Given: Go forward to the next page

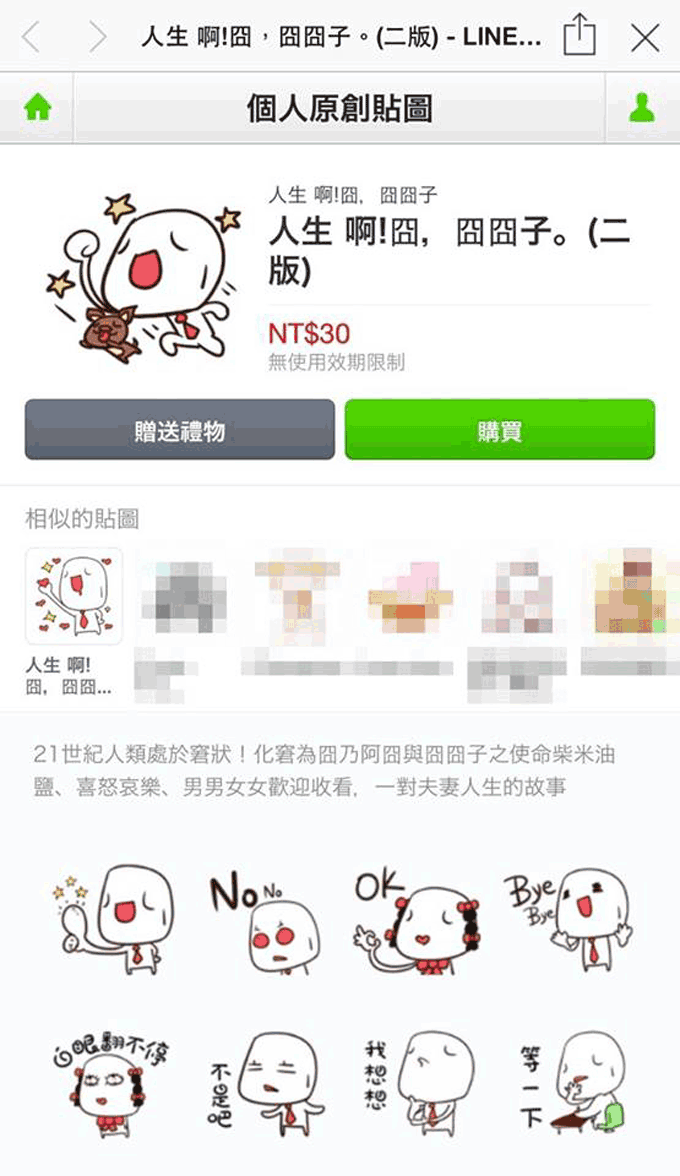Looking at the screenshot, I should pos(97,37).
